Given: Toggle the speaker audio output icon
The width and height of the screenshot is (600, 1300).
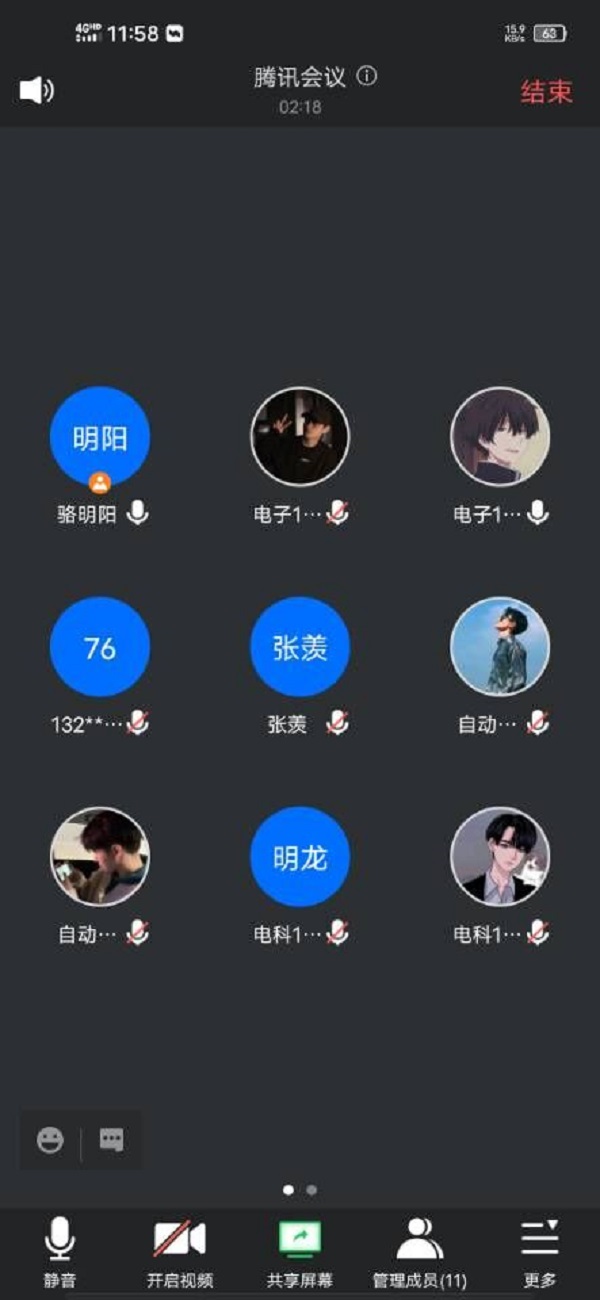Looking at the screenshot, I should [36, 91].
